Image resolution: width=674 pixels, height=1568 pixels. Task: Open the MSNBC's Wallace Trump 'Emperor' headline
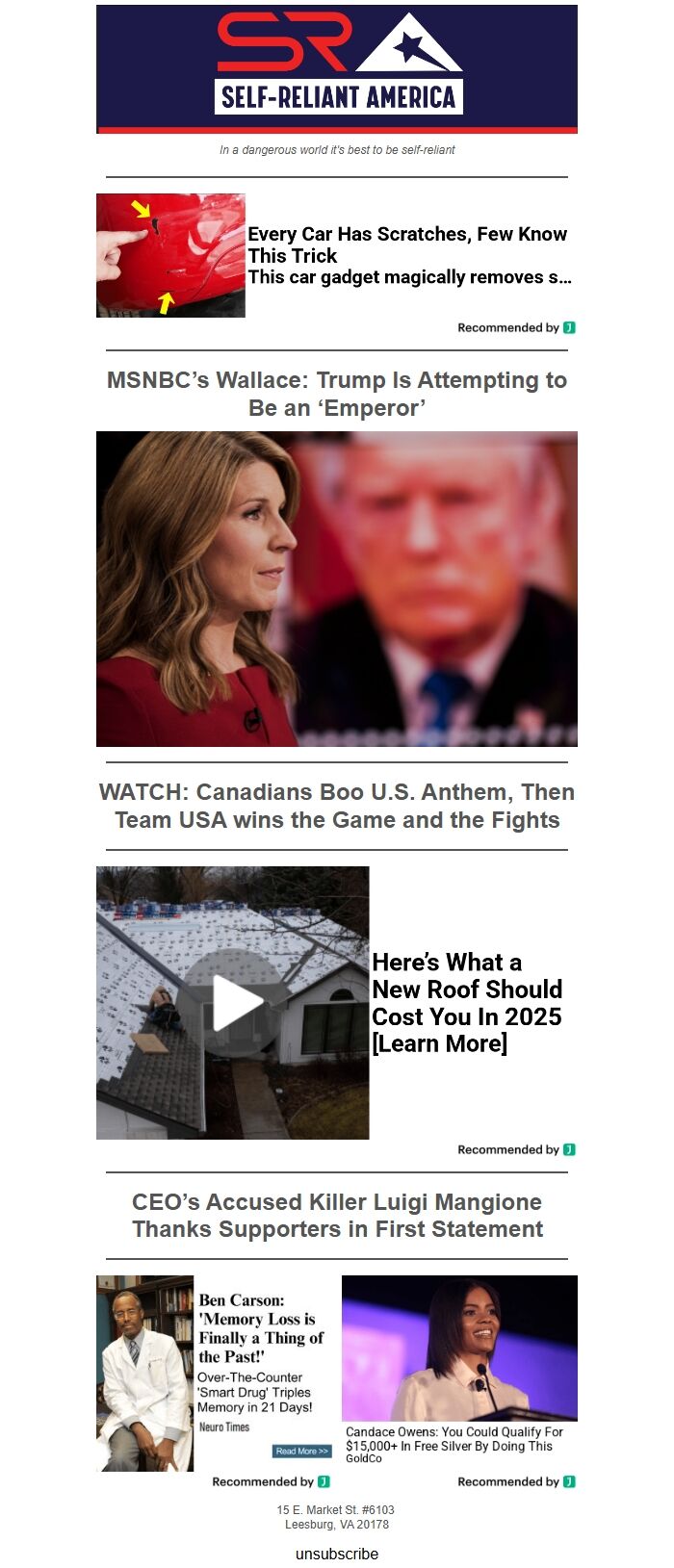(337, 394)
